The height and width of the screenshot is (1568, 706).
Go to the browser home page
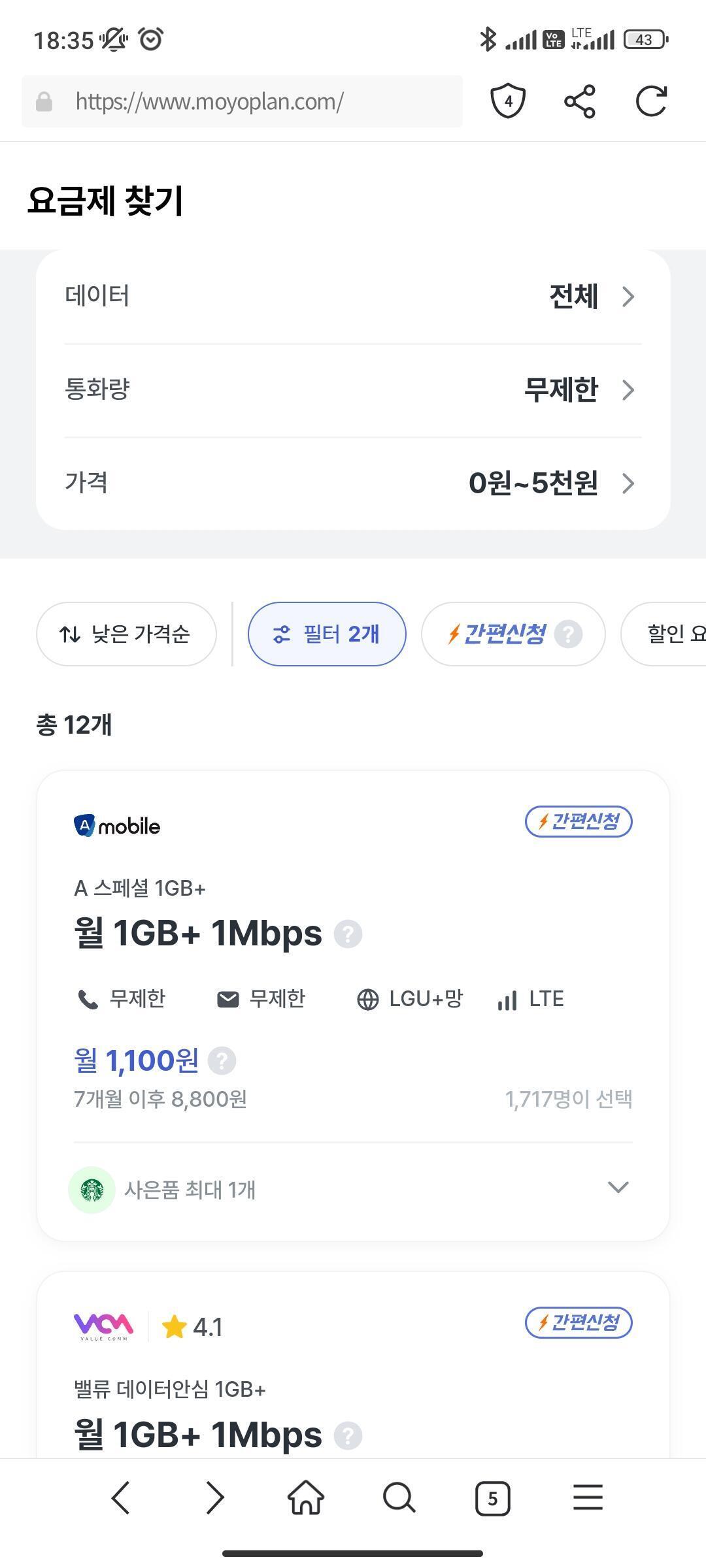point(306,1497)
